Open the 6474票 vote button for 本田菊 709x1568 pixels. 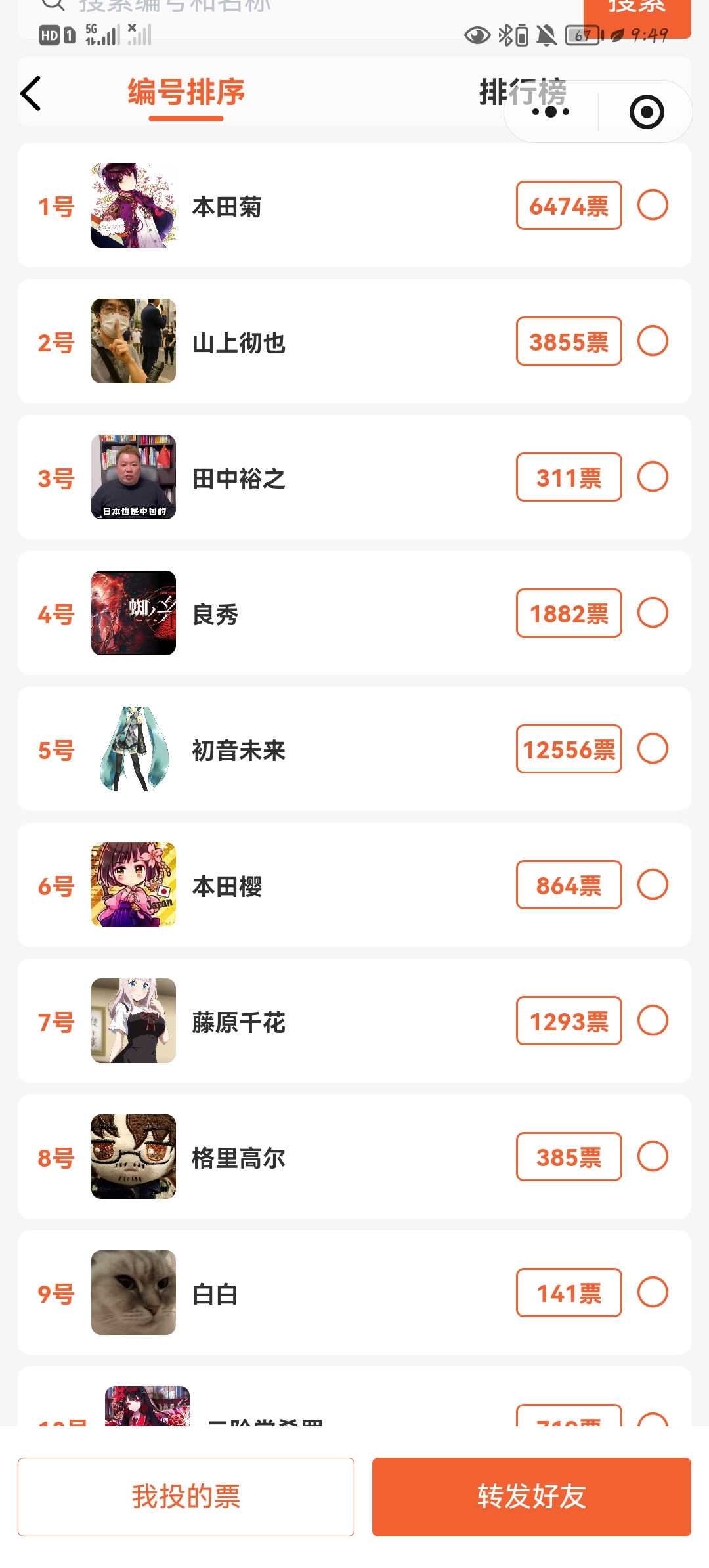(x=569, y=206)
